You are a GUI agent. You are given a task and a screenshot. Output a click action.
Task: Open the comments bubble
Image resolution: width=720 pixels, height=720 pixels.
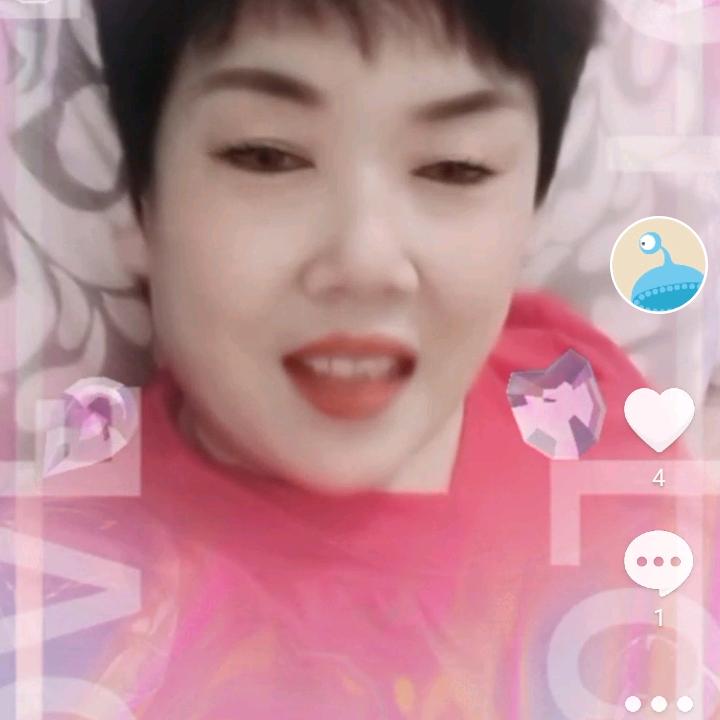(x=658, y=562)
